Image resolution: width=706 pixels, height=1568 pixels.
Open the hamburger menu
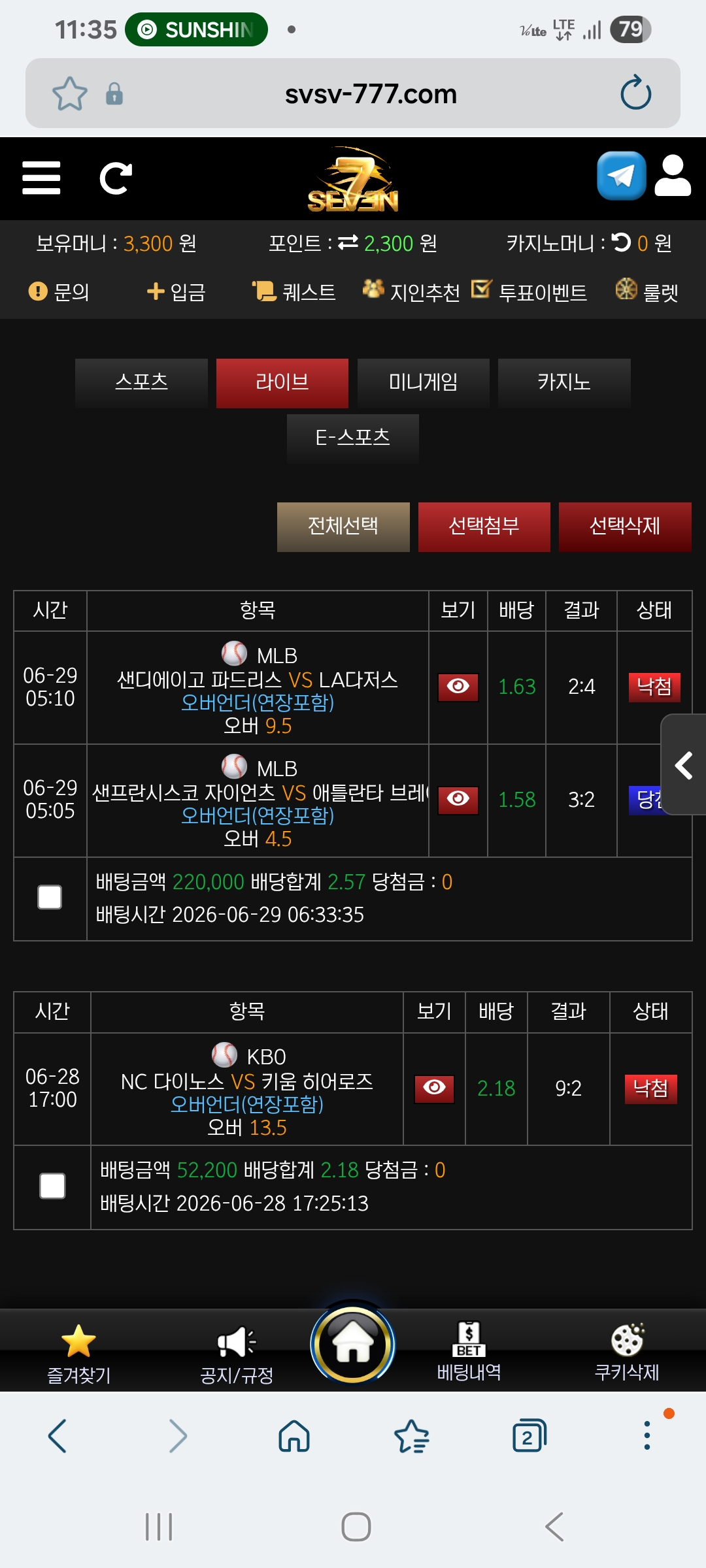41,178
